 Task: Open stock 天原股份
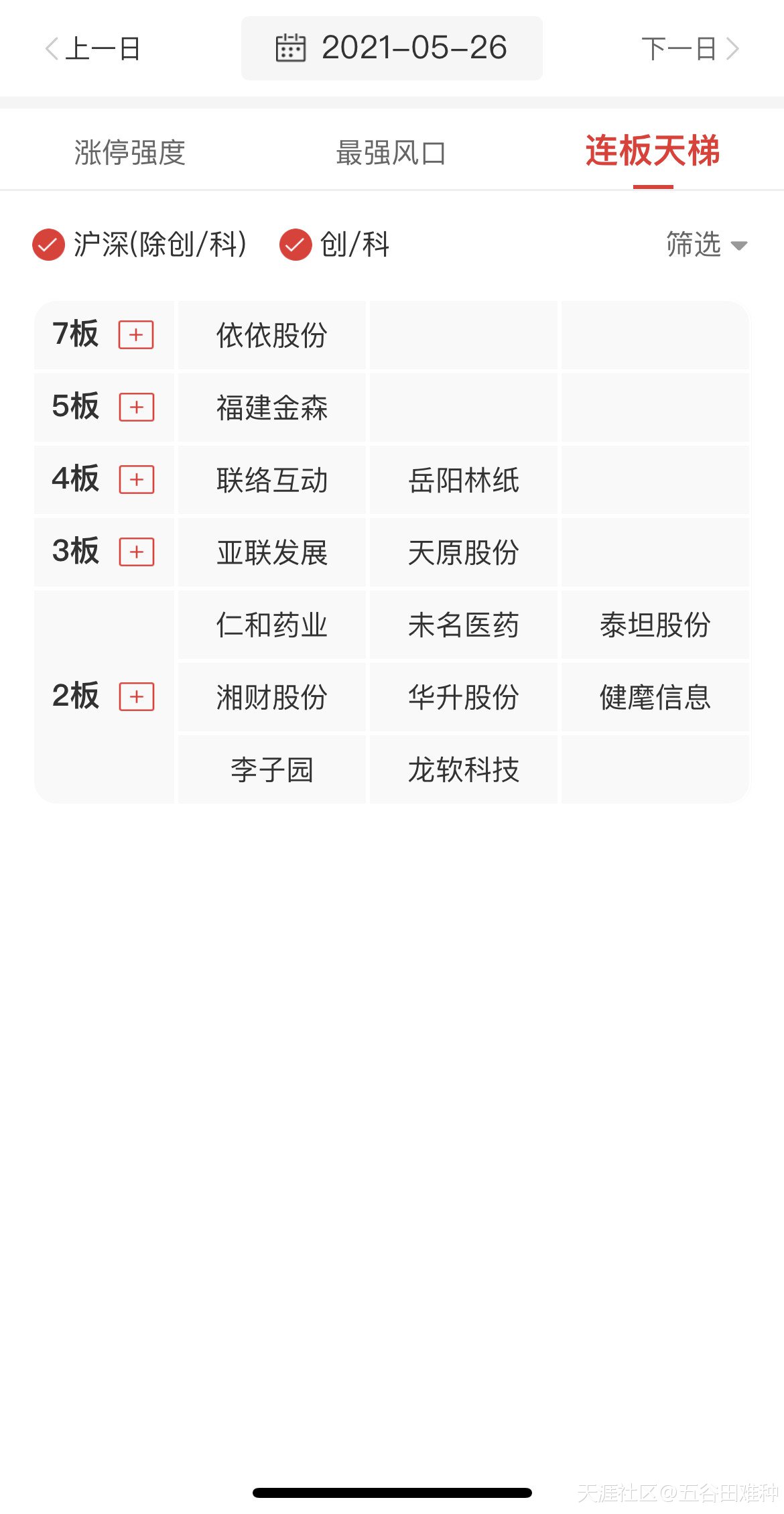coord(464,552)
